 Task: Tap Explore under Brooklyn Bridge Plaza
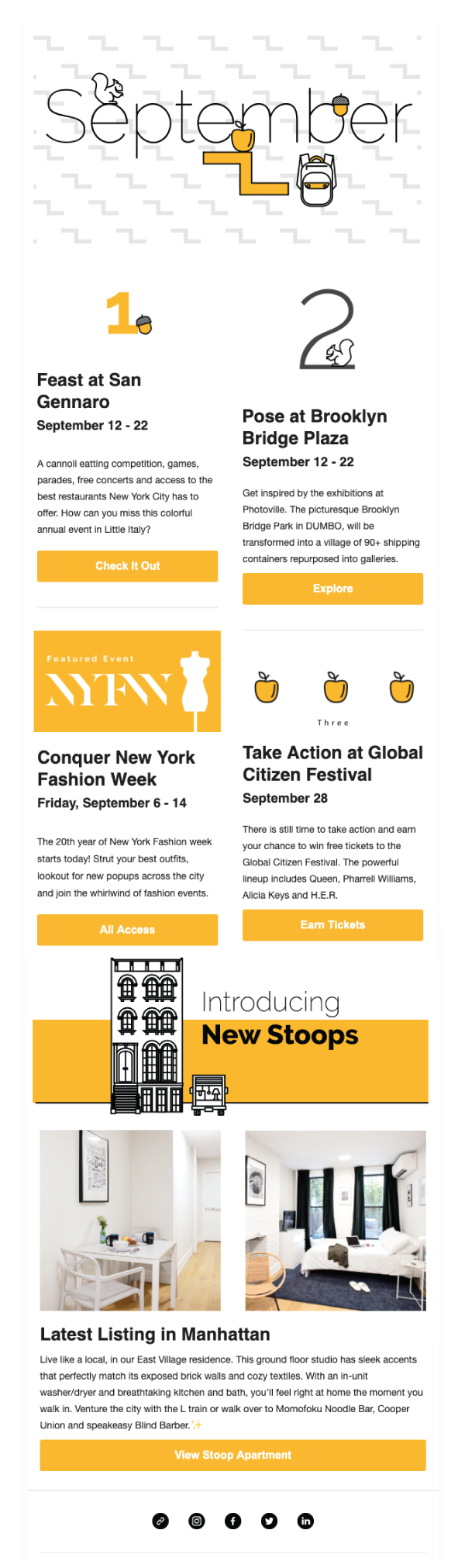point(332,589)
